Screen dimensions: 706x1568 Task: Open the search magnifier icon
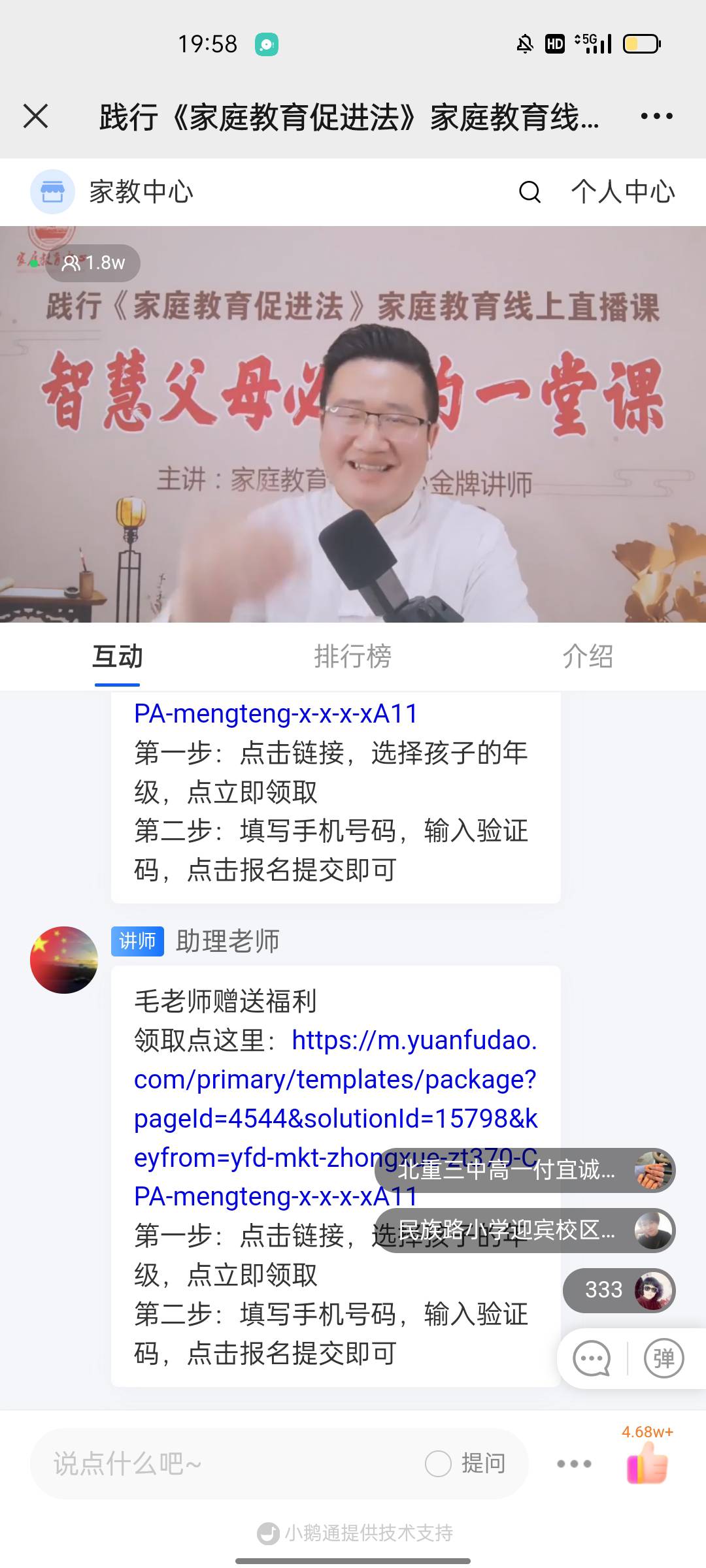click(529, 191)
